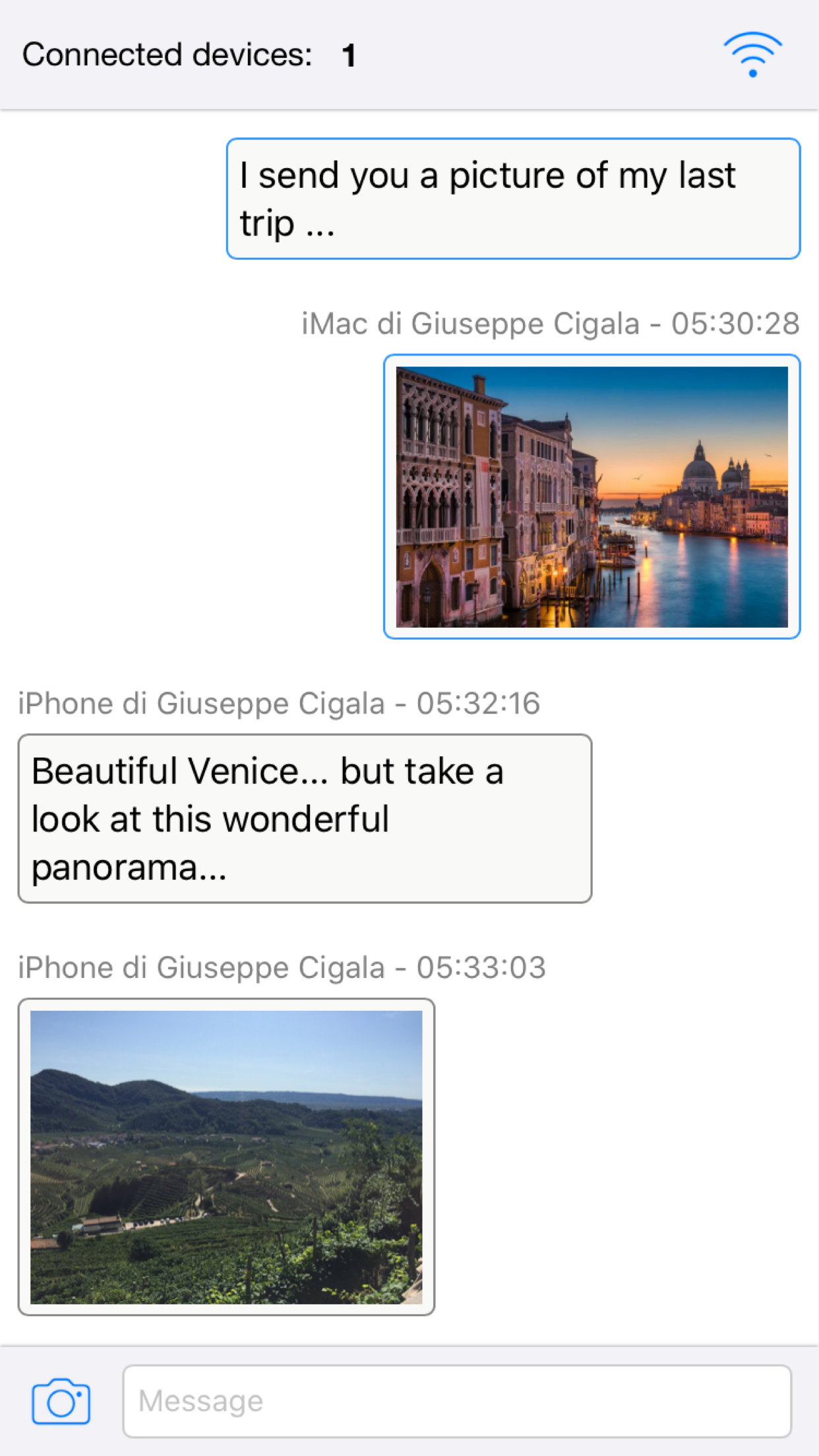Open the Wi-Fi connection icon
Screen dimensions: 819x1456
(x=752, y=54)
